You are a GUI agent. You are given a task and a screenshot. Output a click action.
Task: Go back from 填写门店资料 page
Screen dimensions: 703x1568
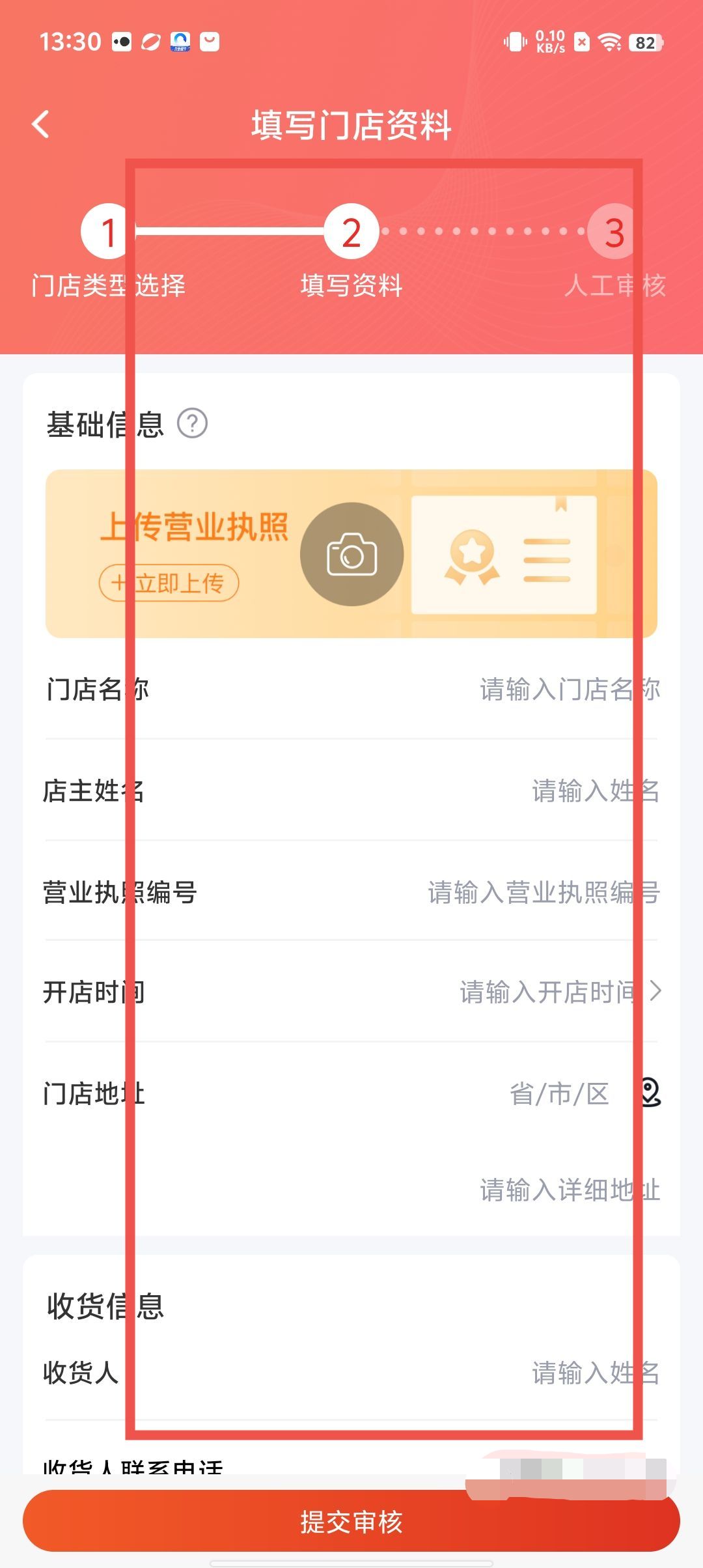click(x=40, y=124)
